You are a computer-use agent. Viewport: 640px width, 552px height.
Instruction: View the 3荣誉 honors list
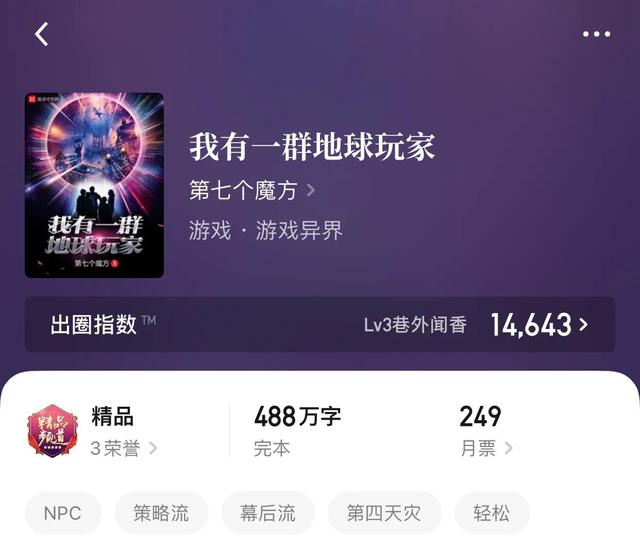pyautogui.click(x=124, y=448)
